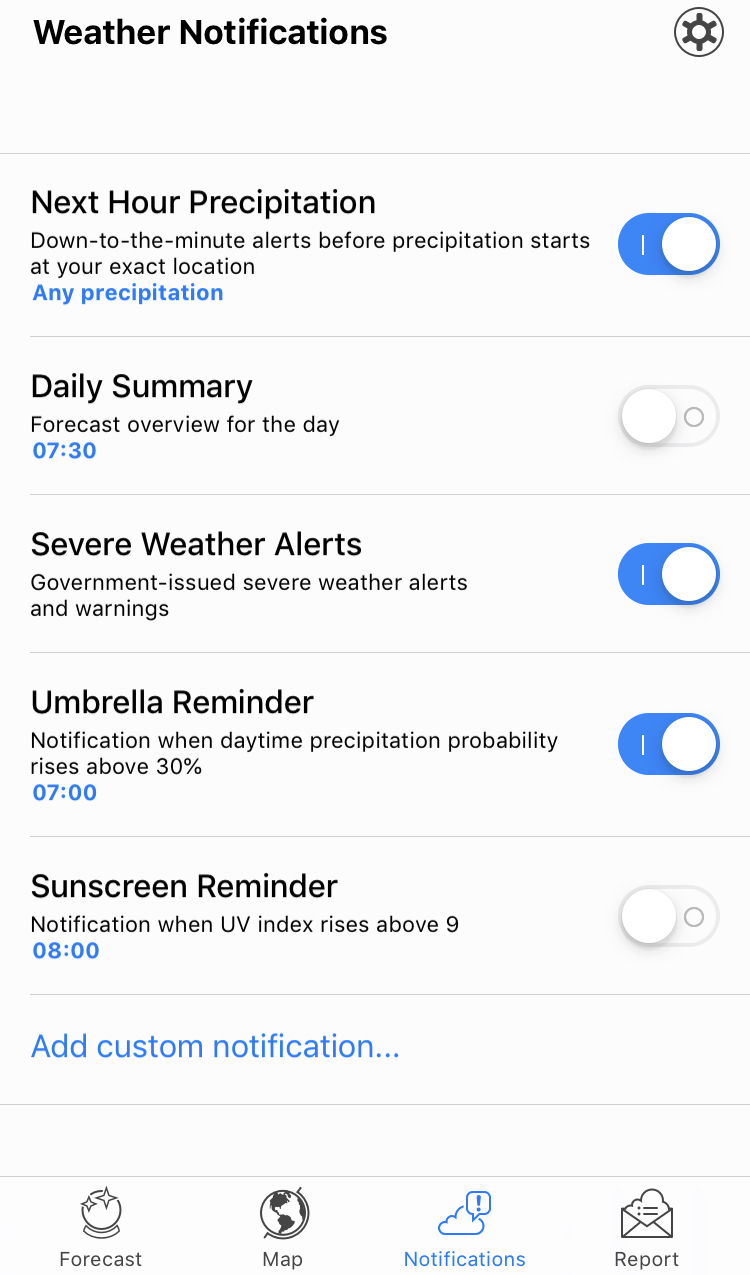Add a custom notification

[215, 1046]
